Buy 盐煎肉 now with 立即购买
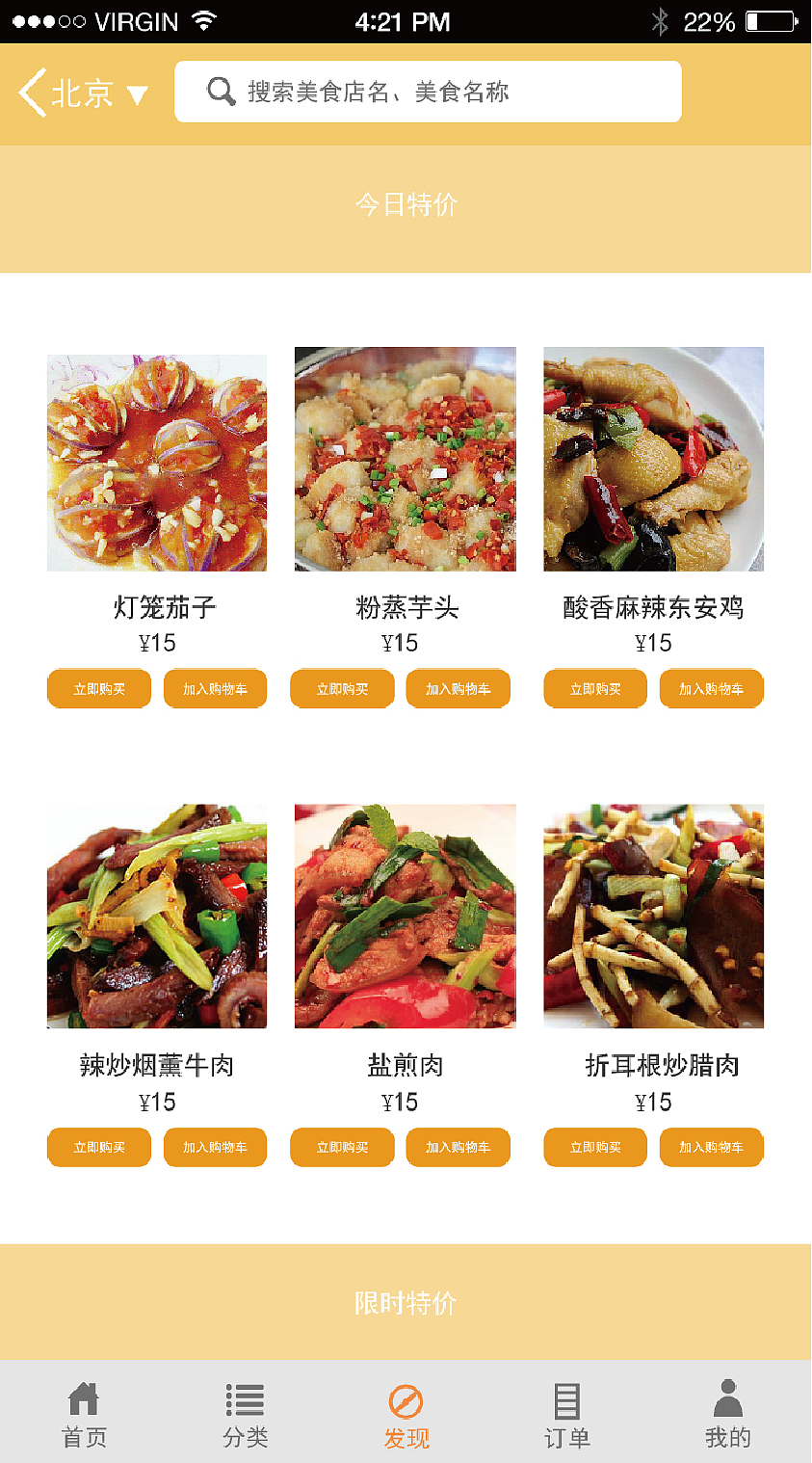 342,1147
